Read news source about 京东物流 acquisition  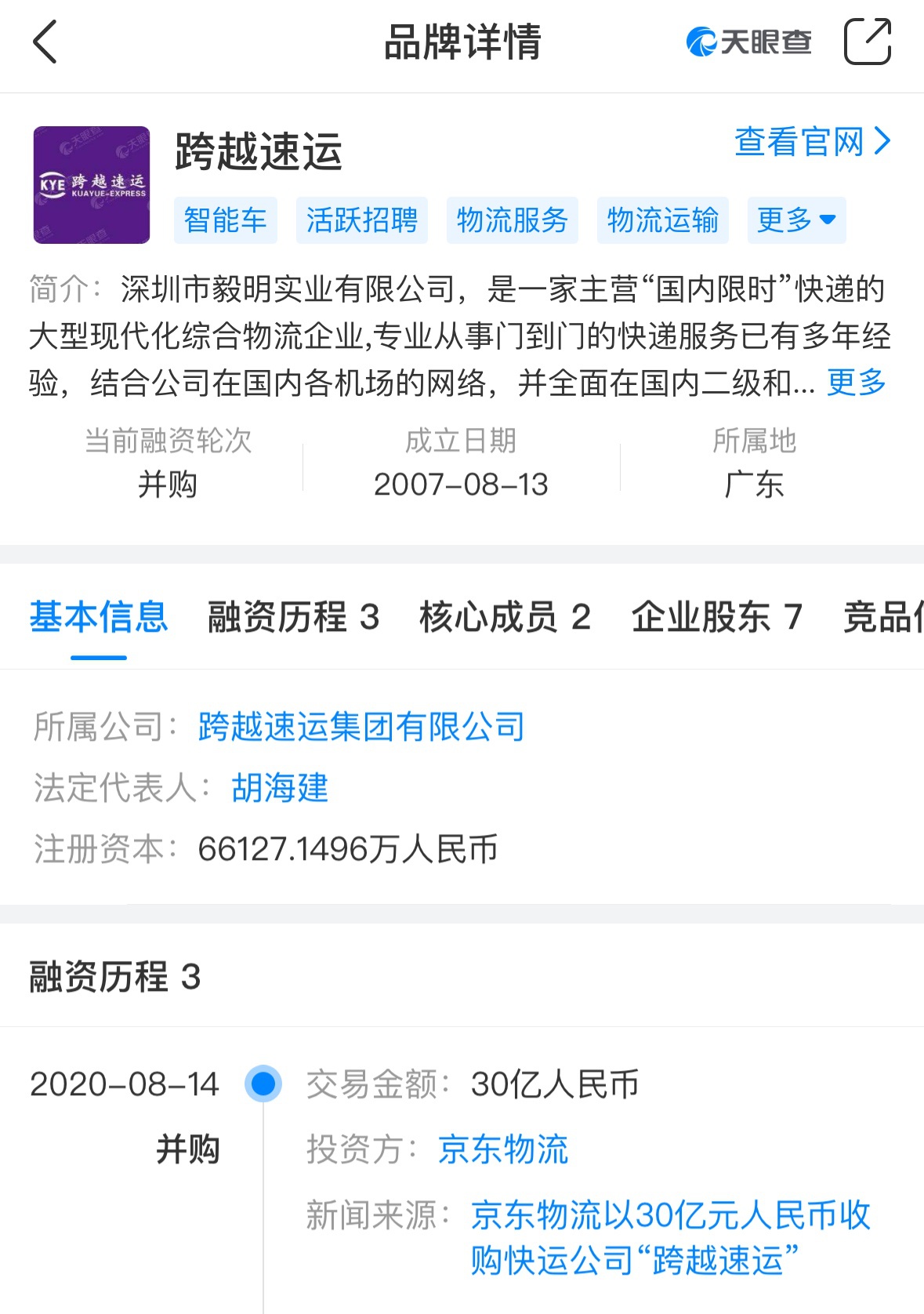(670, 1237)
